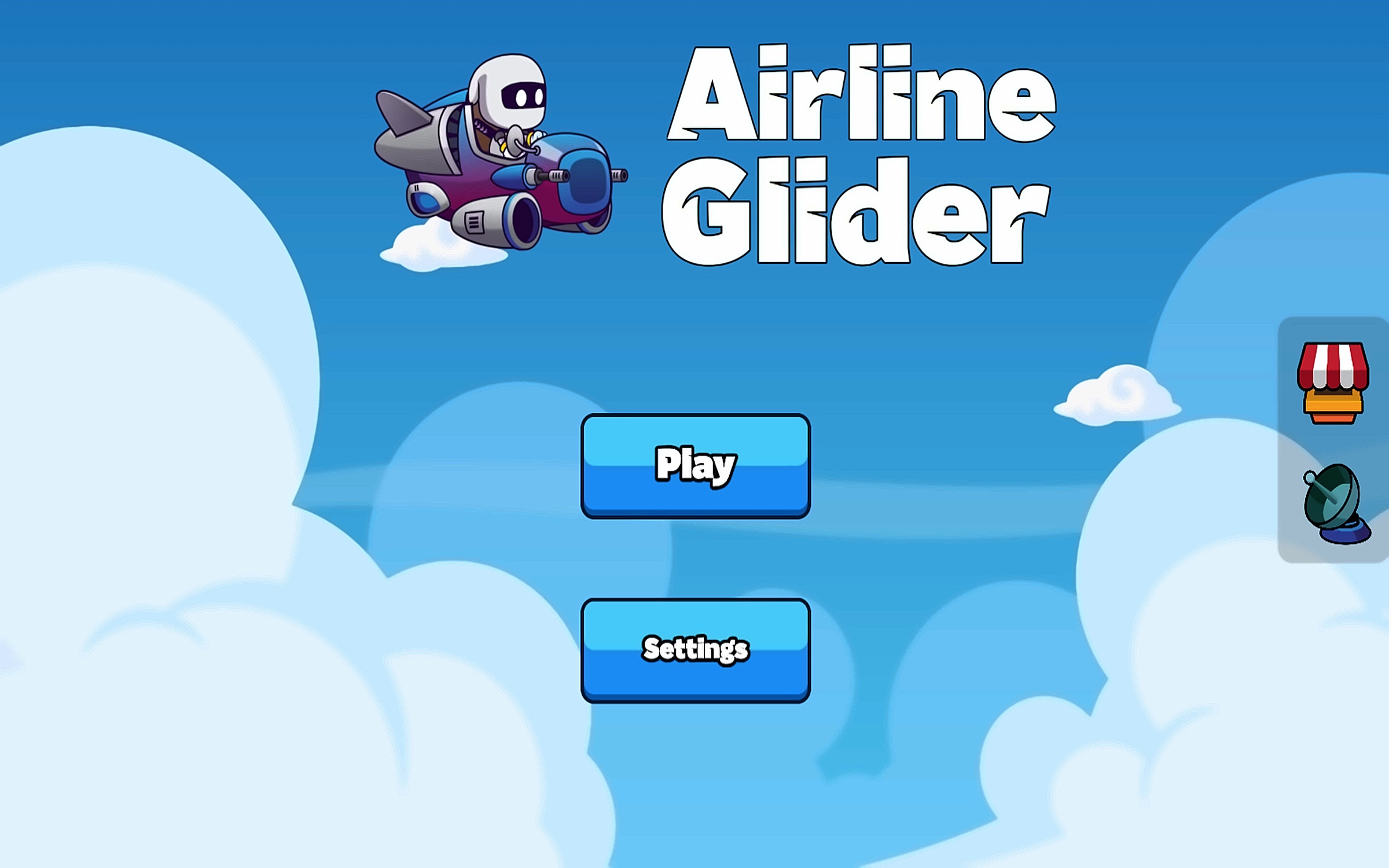Tap the satellite dish icon

tap(1336, 503)
